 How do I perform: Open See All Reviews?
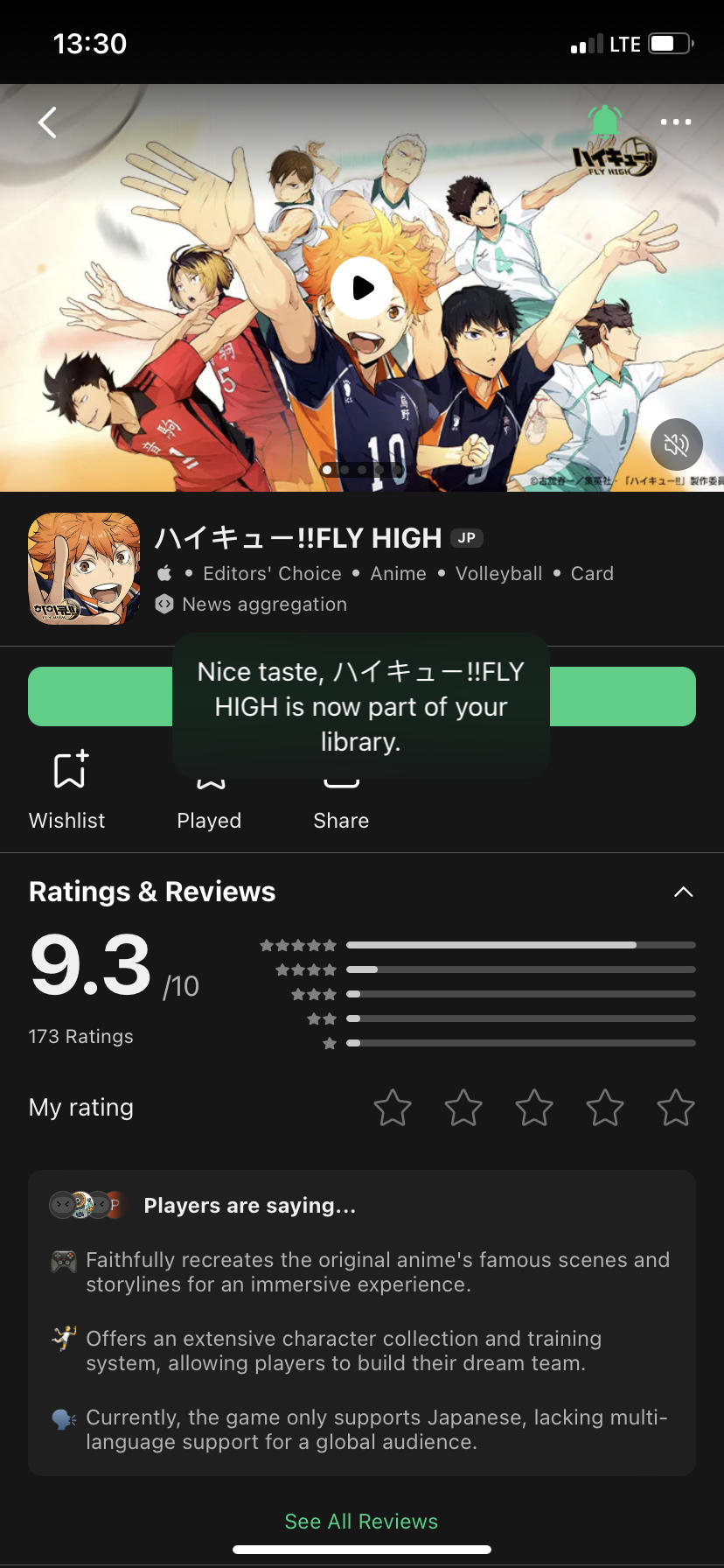361,1522
